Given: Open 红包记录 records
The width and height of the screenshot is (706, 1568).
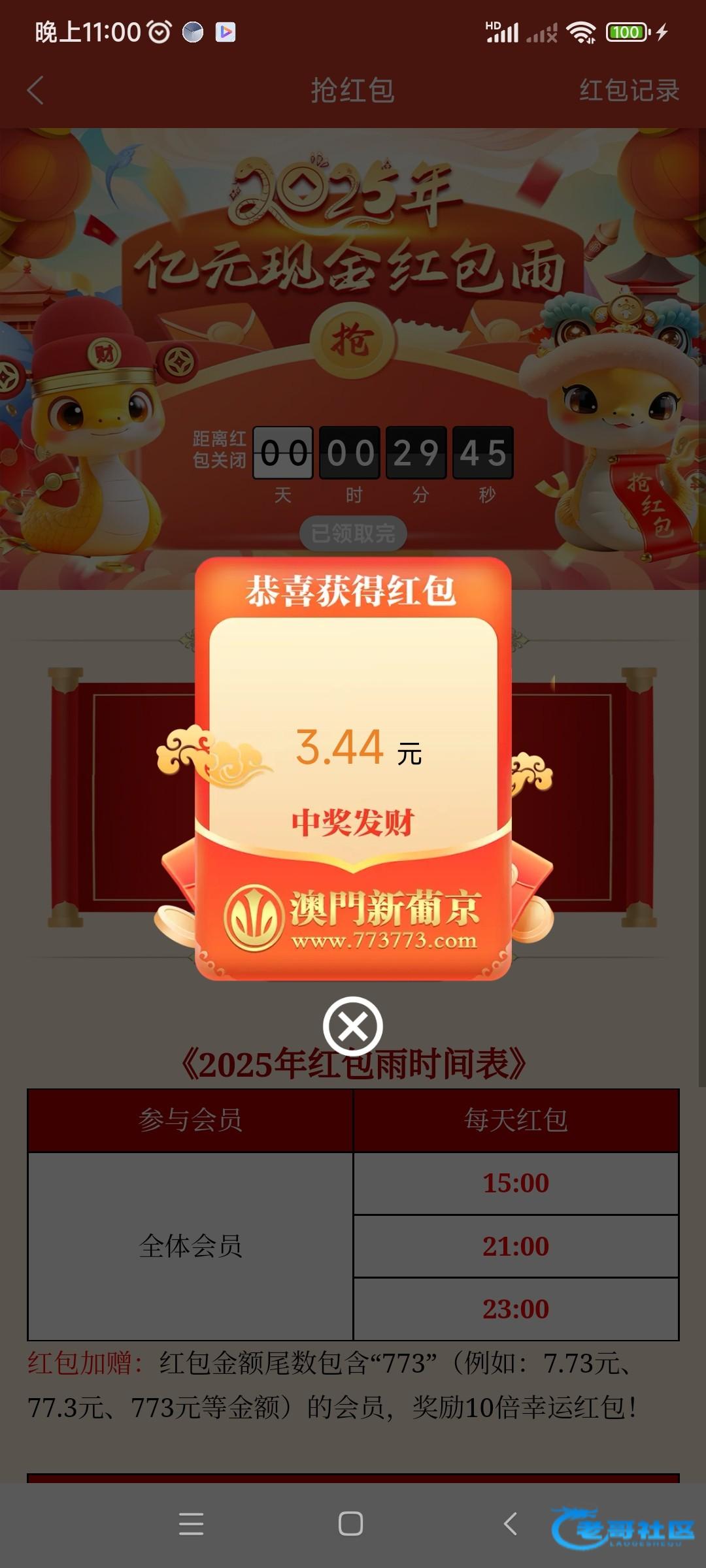Looking at the screenshot, I should (629, 90).
